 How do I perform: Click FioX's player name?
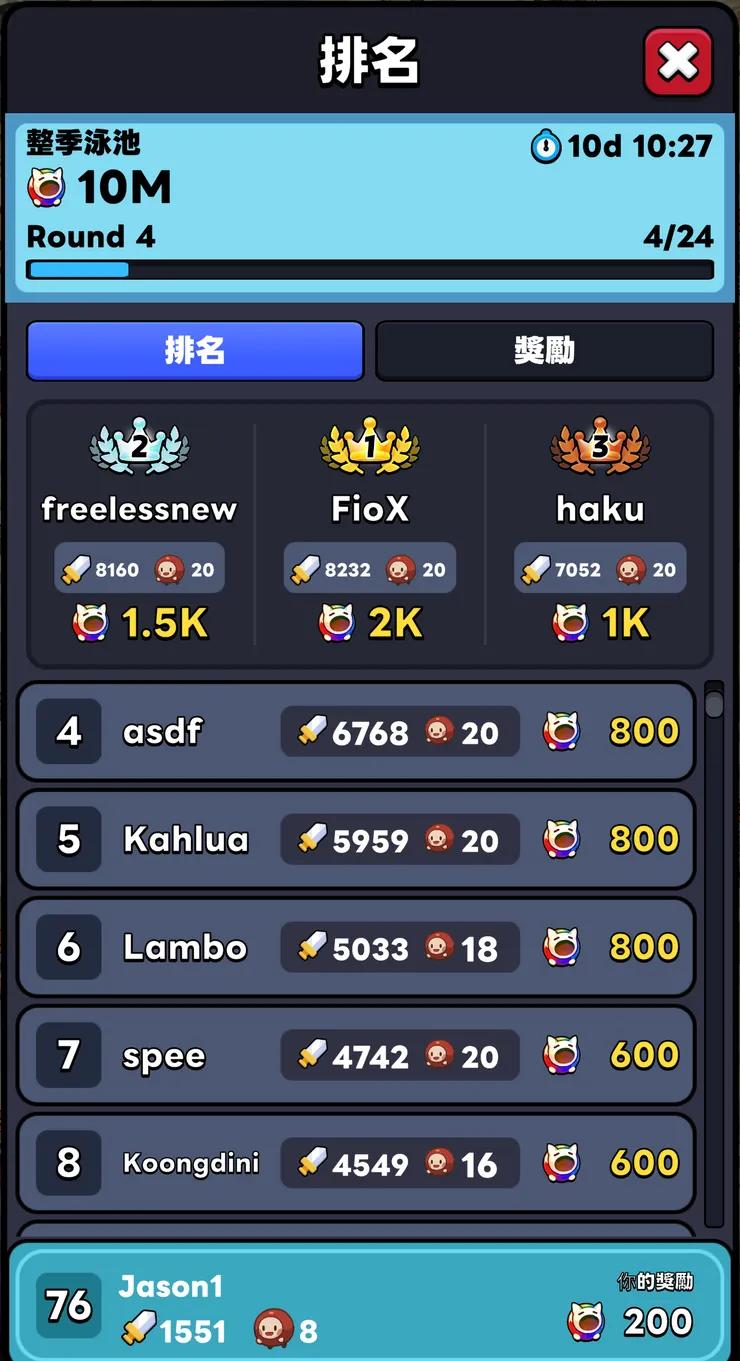point(369,509)
